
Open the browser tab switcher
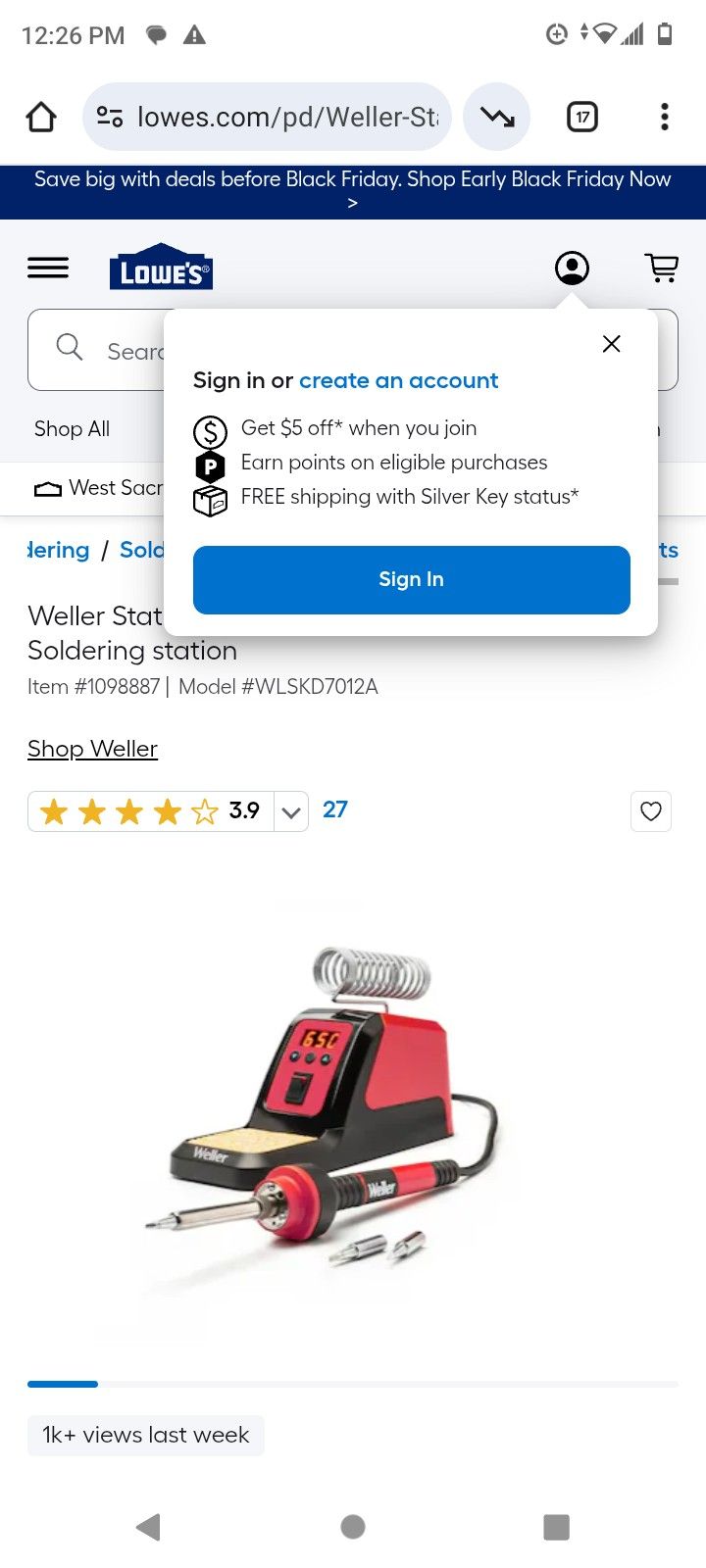[582, 118]
